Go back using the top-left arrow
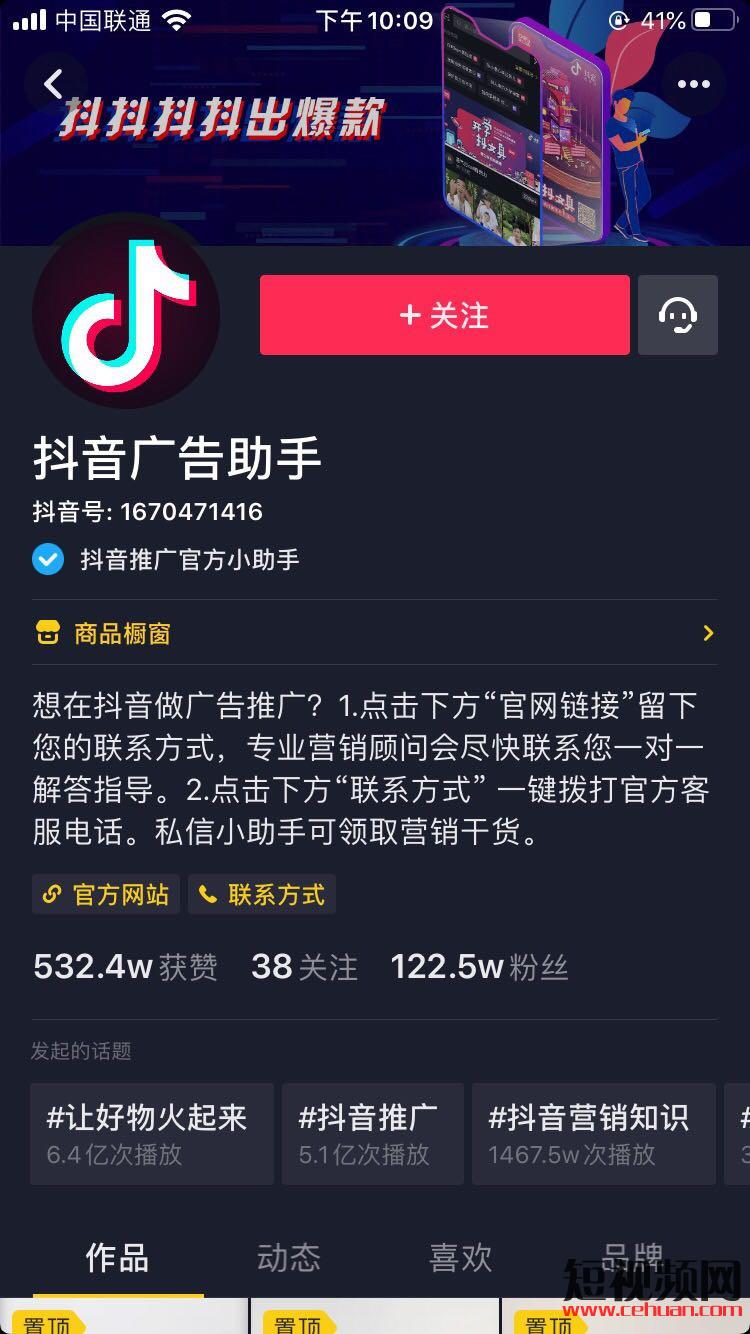The height and width of the screenshot is (1334, 750). 54,84
